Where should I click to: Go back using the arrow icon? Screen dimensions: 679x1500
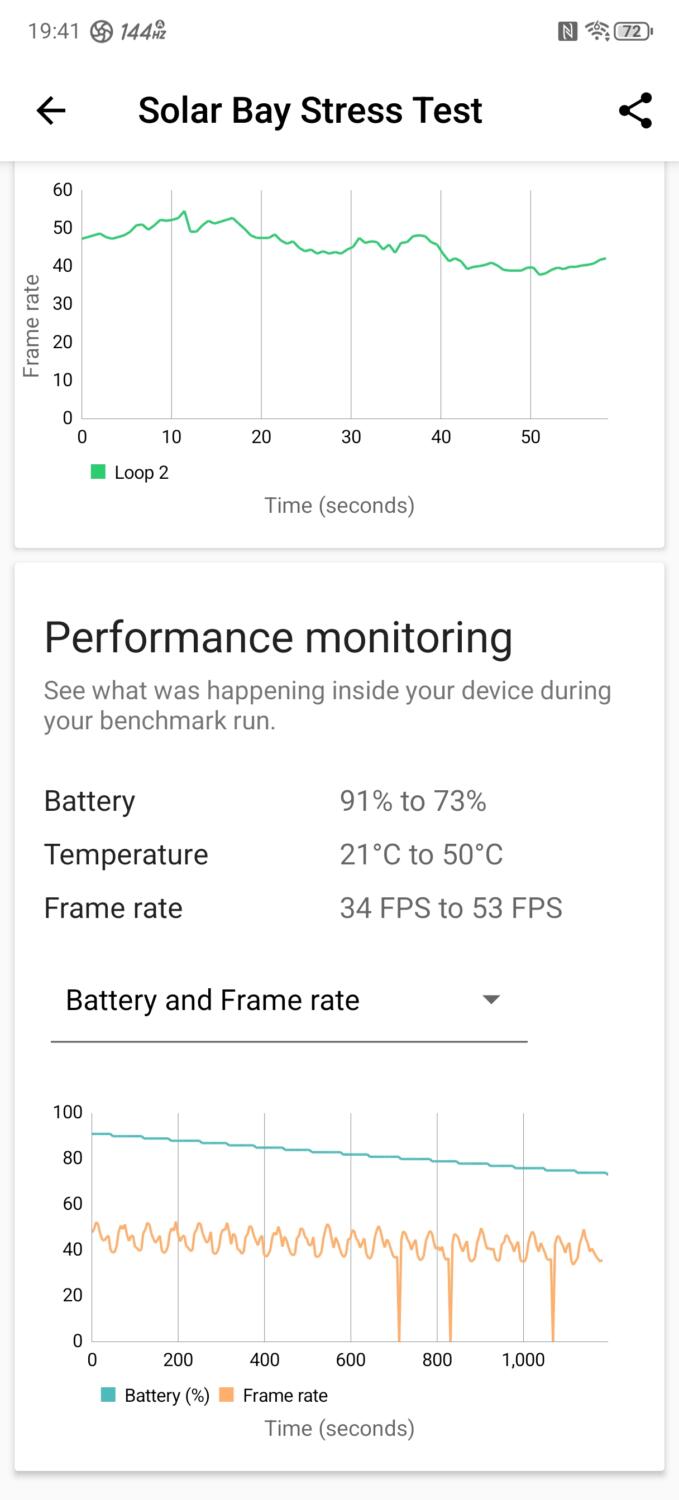pos(50,111)
